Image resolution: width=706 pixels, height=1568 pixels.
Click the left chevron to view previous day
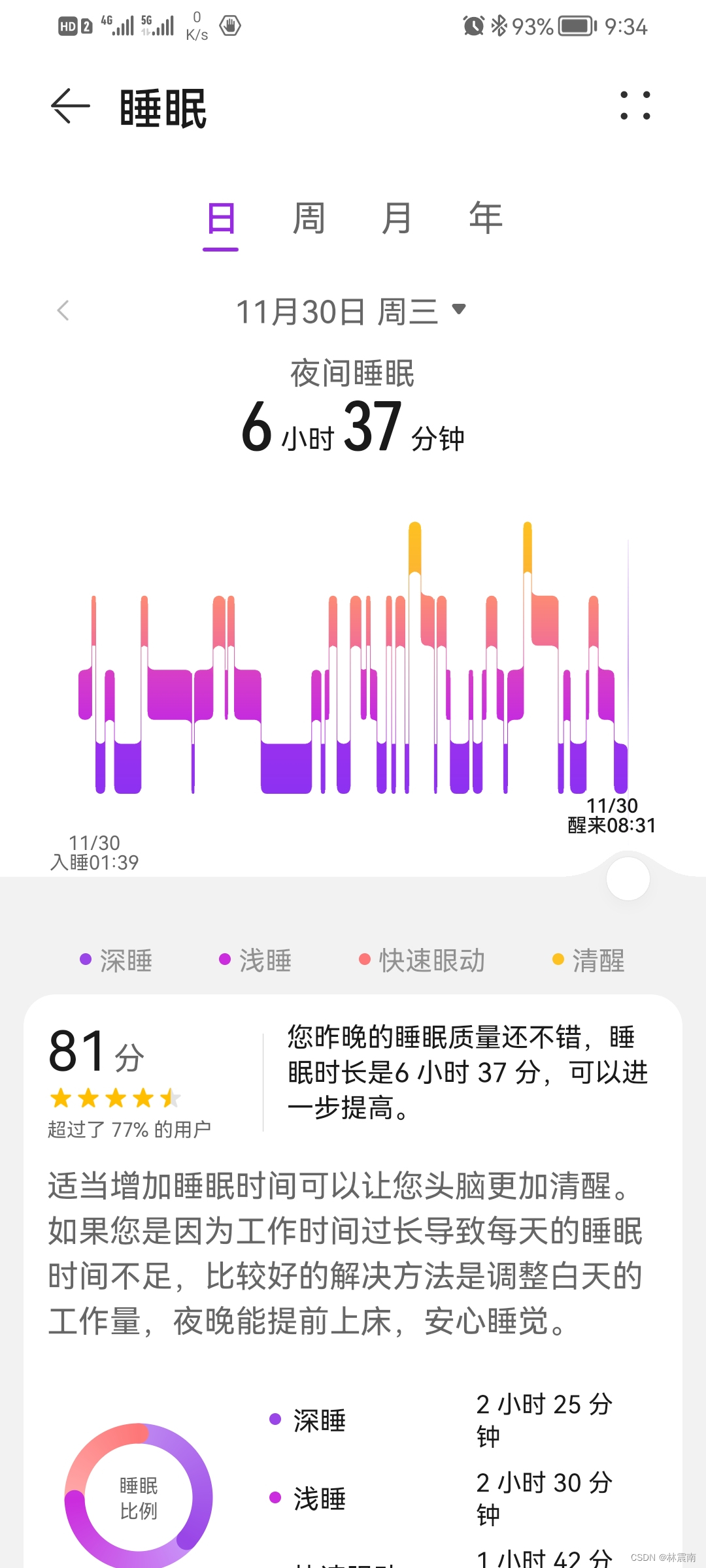coord(63,312)
